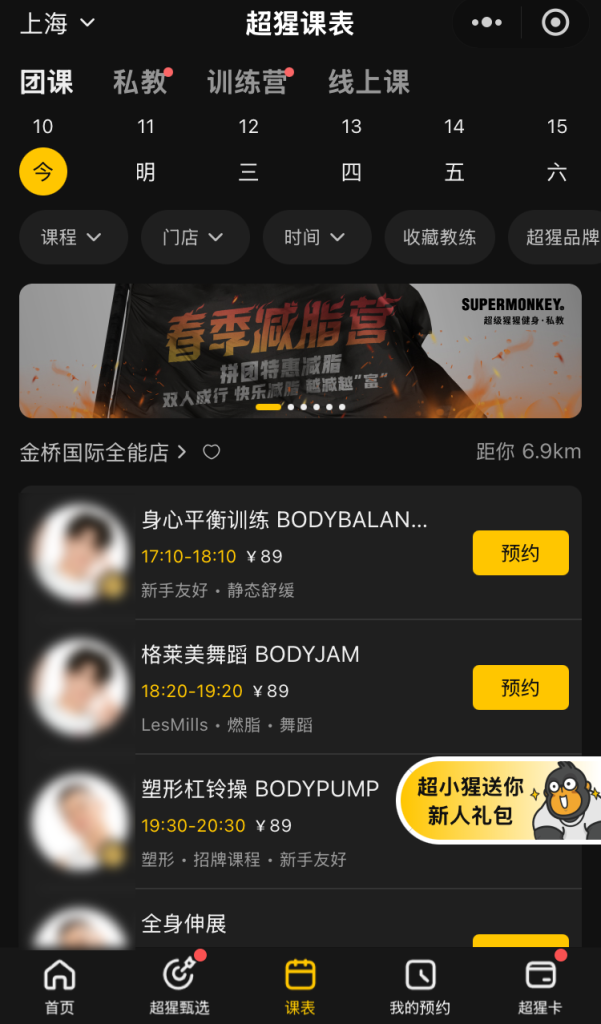The height and width of the screenshot is (1024, 601).
Task: Expand the 课程 filter
Action: tap(73, 237)
